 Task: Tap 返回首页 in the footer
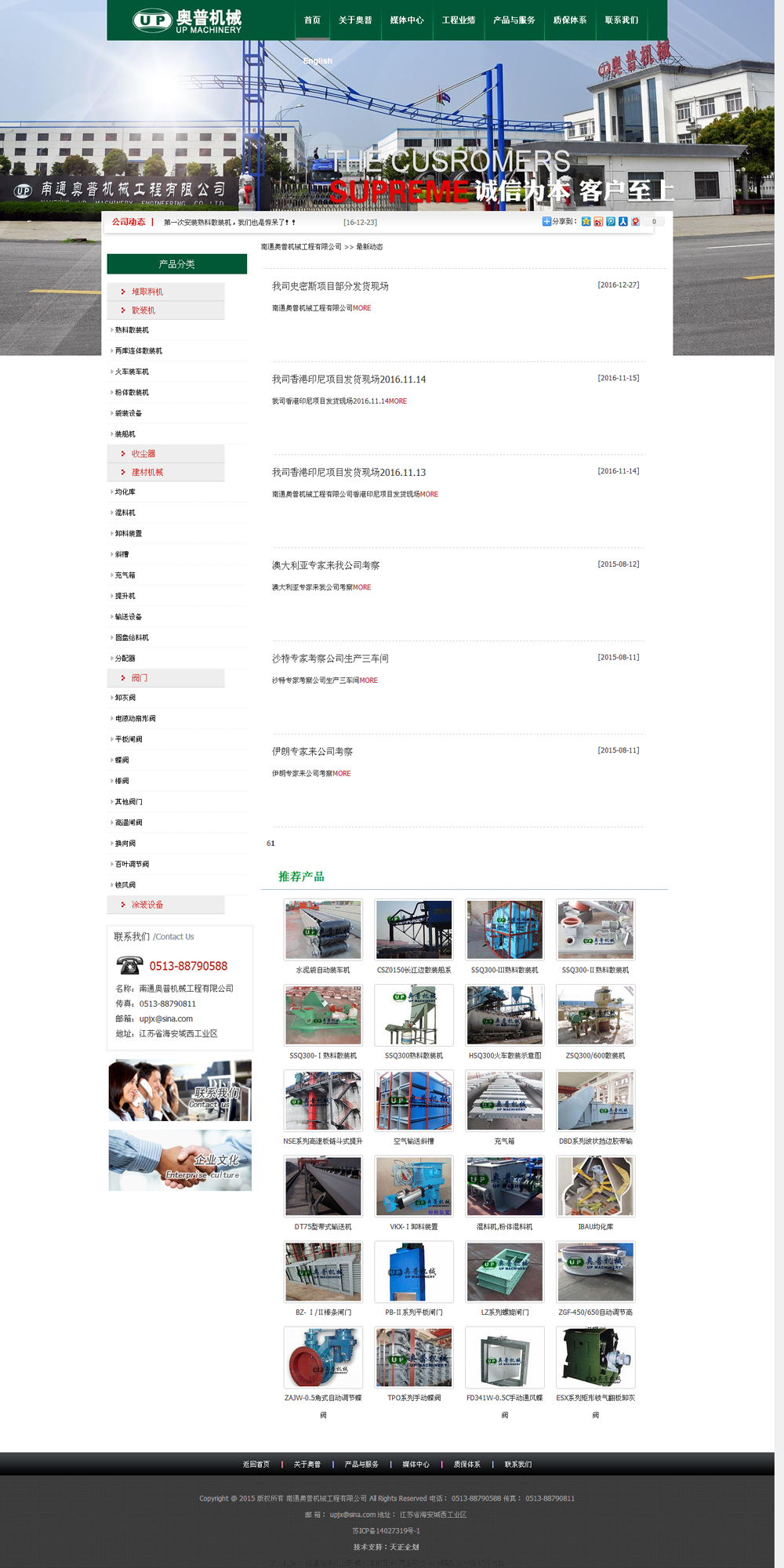[x=256, y=1465]
